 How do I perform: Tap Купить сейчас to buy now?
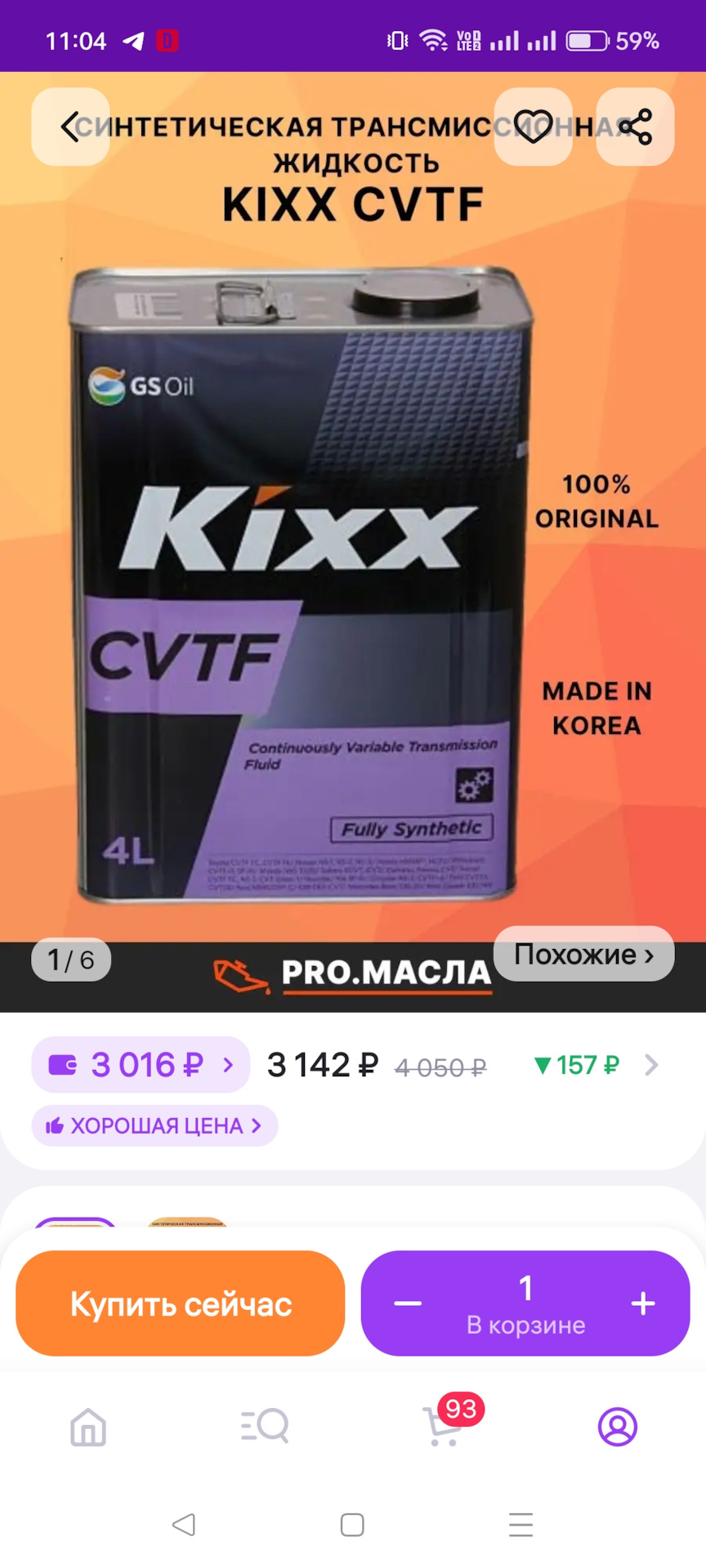[x=181, y=1303]
